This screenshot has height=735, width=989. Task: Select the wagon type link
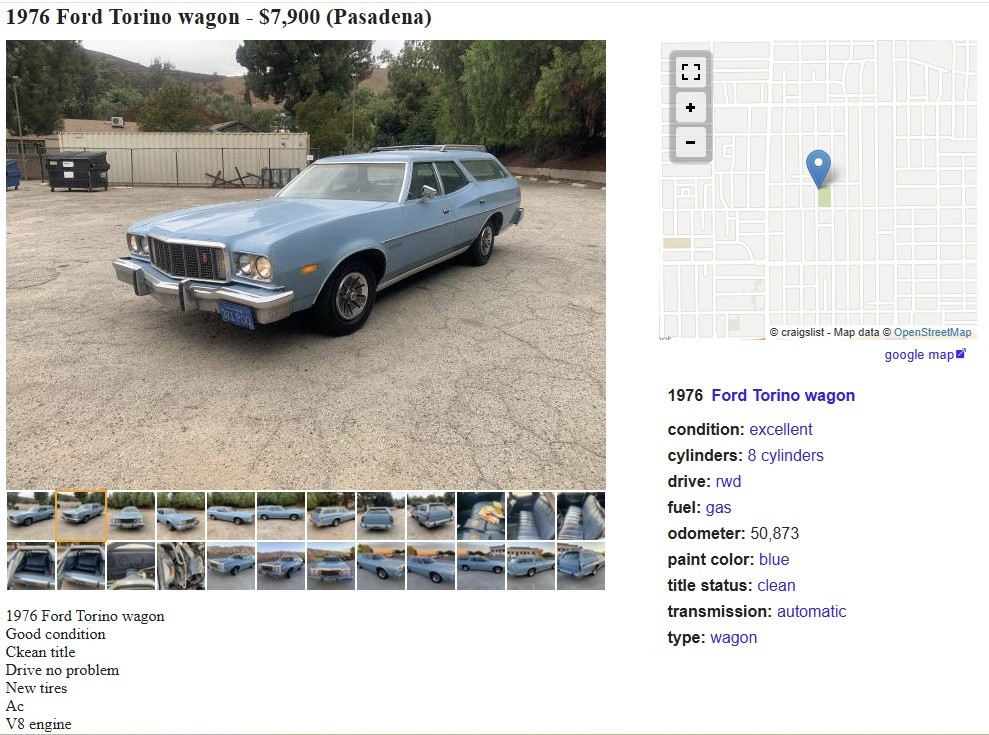click(x=733, y=637)
